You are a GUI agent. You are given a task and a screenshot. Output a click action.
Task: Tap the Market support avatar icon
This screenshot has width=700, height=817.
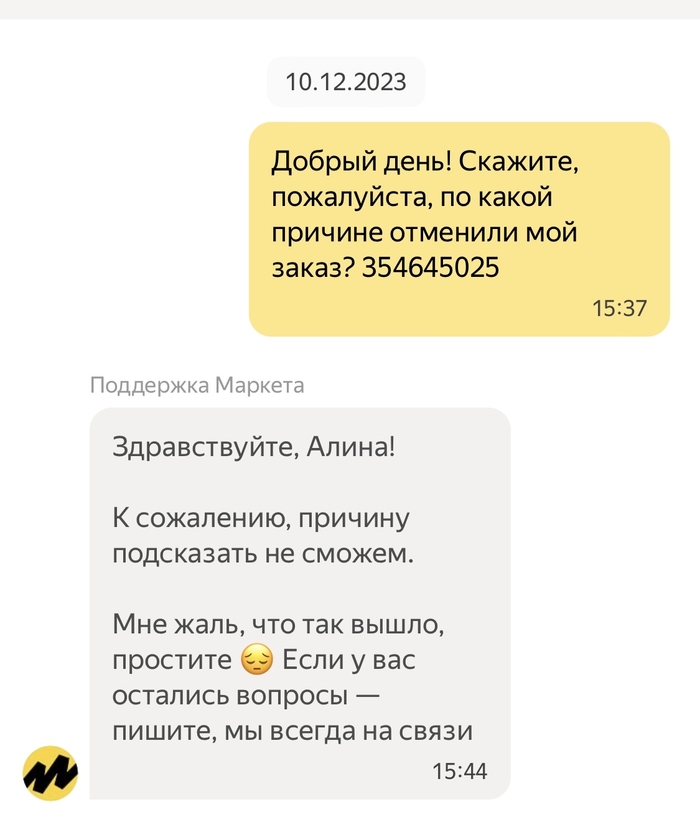[x=50, y=773]
